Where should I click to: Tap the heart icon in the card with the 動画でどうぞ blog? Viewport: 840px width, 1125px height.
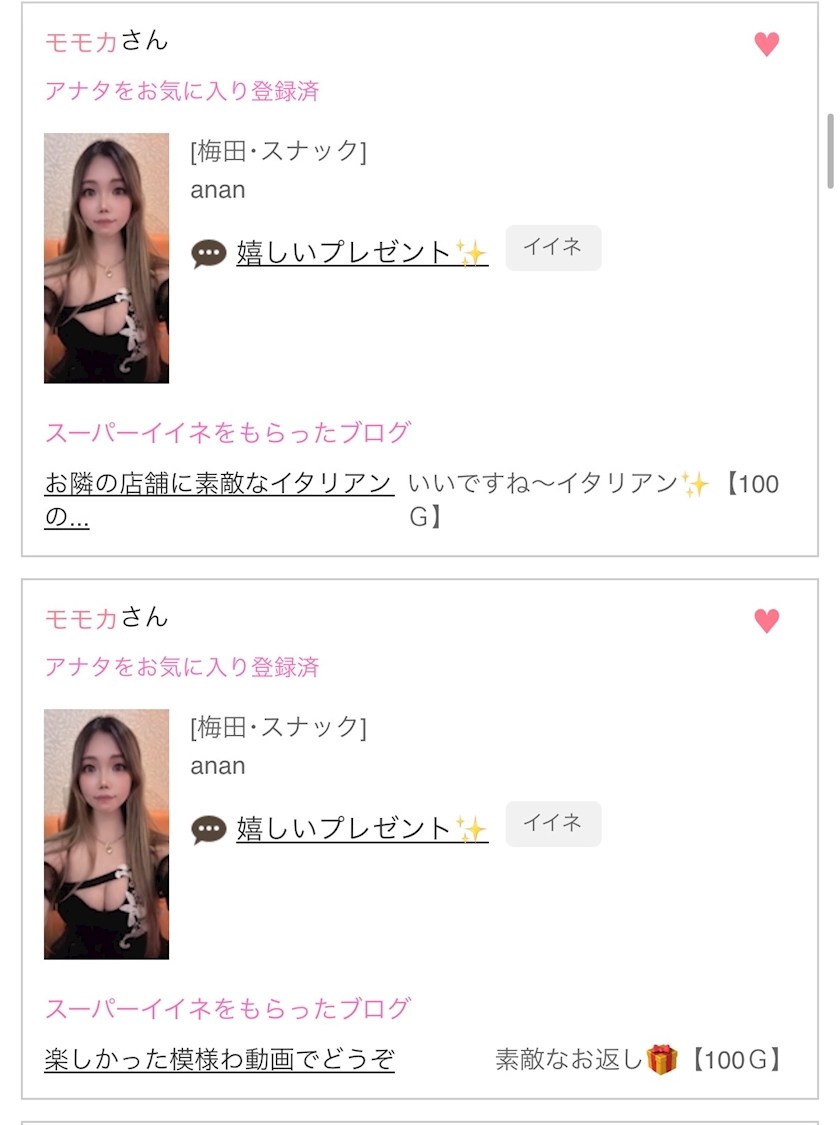click(x=766, y=620)
